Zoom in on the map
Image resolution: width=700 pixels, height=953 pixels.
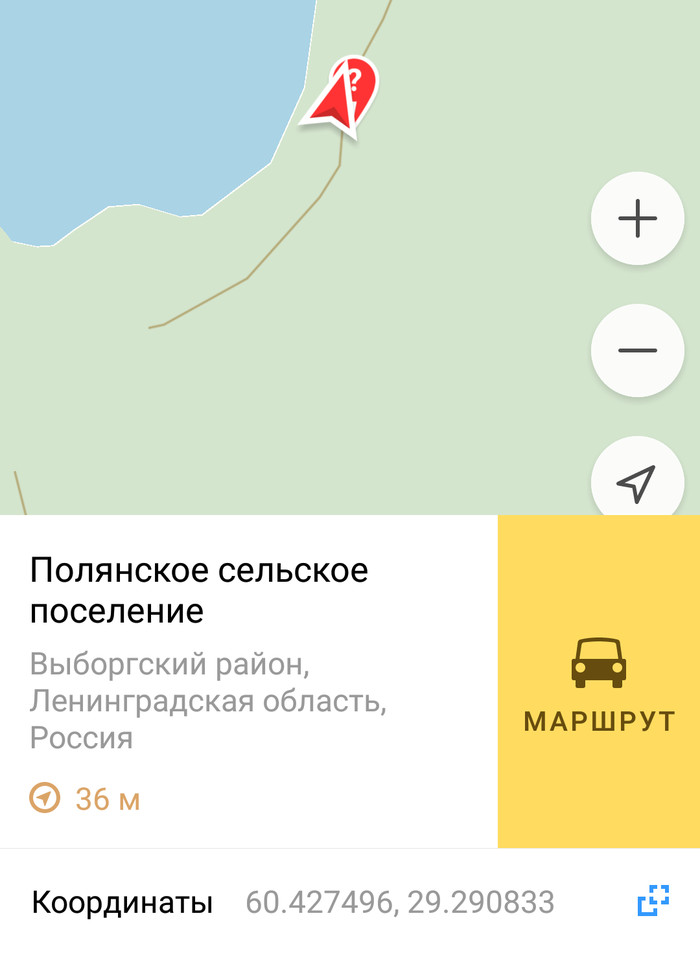click(x=637, y=219)
